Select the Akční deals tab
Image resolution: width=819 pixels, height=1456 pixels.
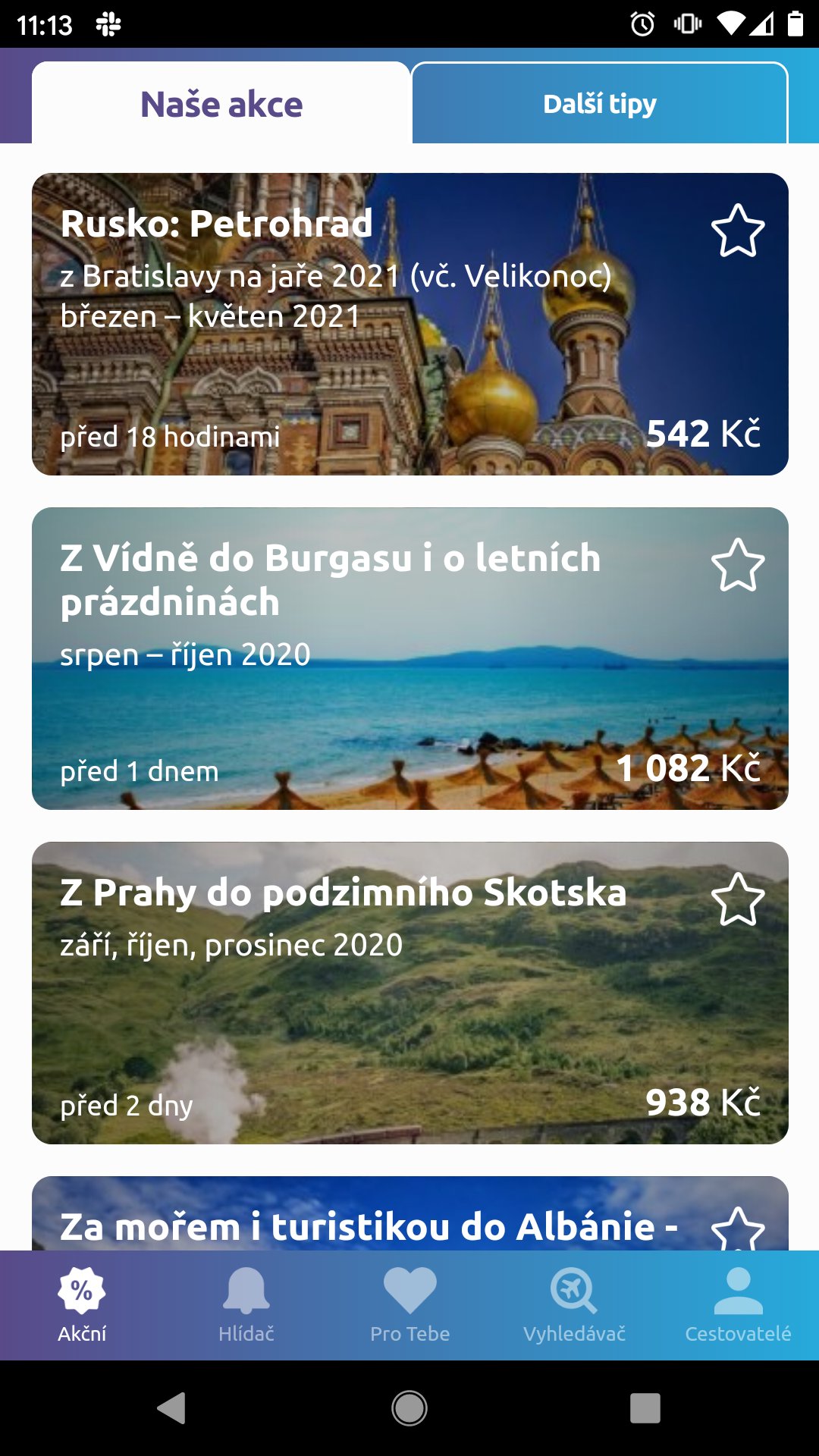pos(82,1304)
